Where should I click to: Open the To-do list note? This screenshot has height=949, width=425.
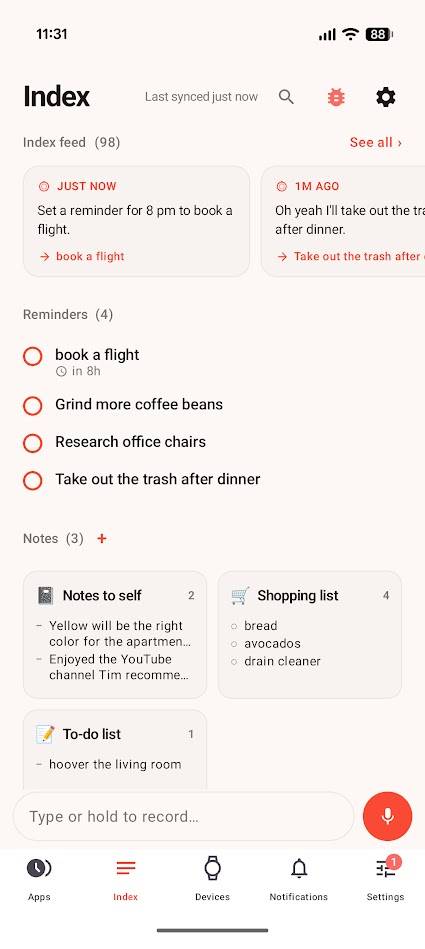pyautogui.click(x=115, y=749)
